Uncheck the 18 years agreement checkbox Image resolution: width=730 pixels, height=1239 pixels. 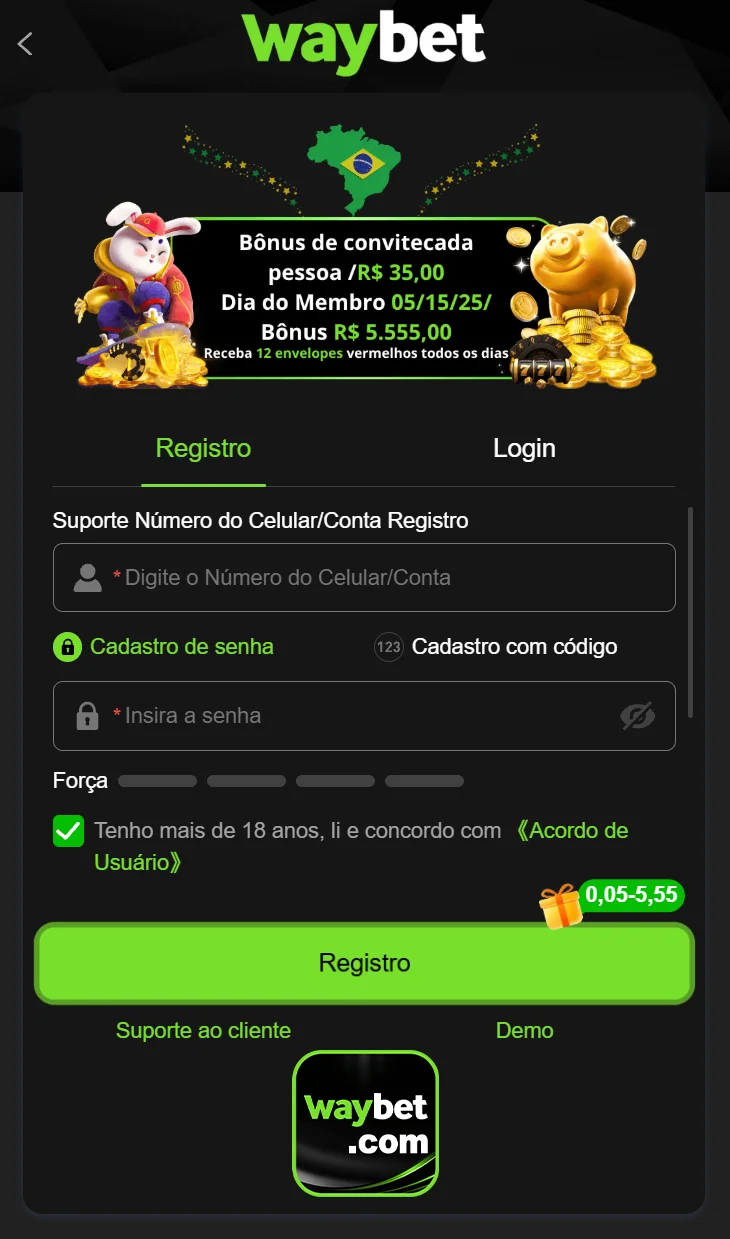[x=66, y=831]
